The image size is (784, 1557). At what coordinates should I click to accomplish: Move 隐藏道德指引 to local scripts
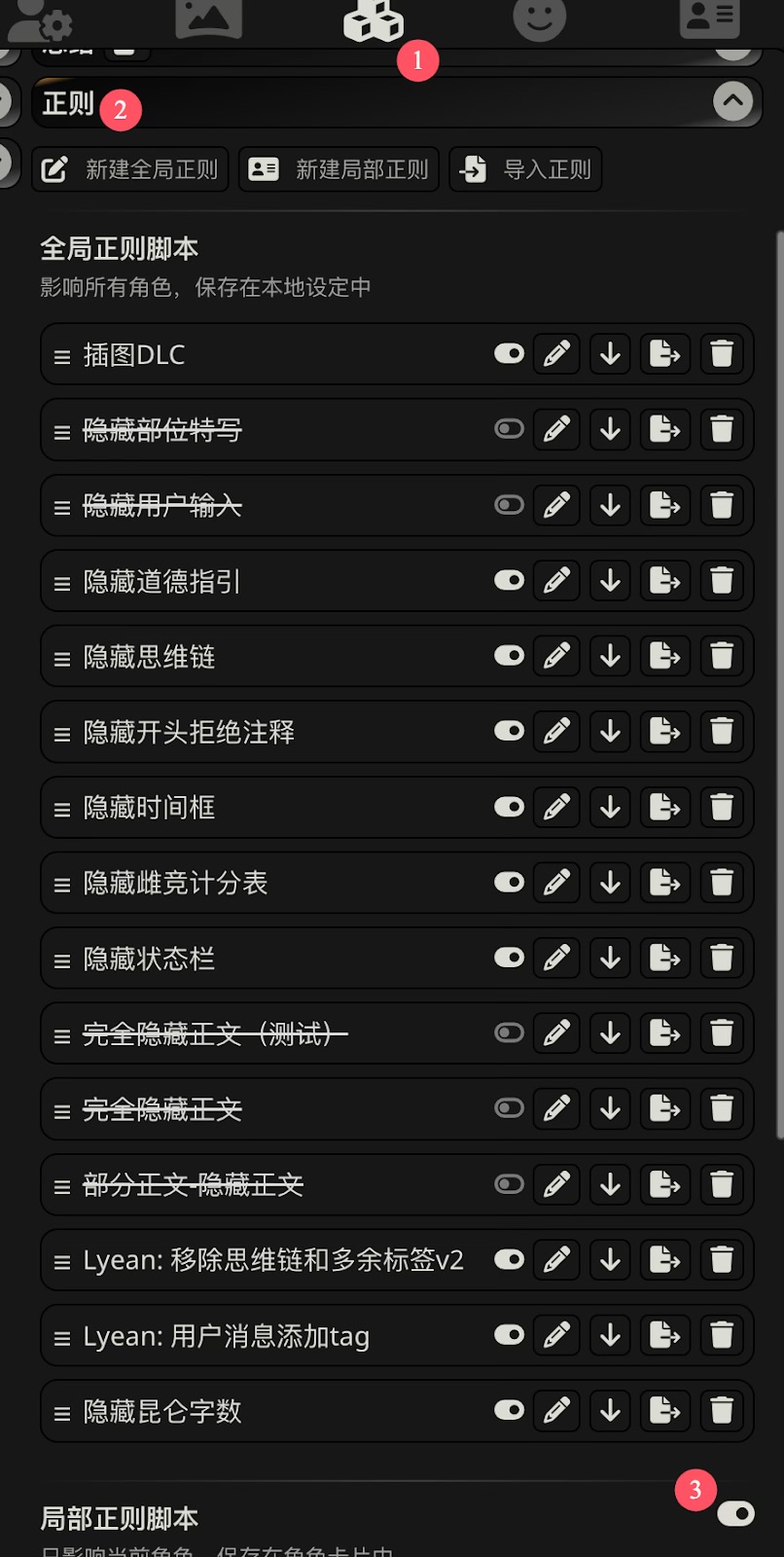[x=610, y=581]
